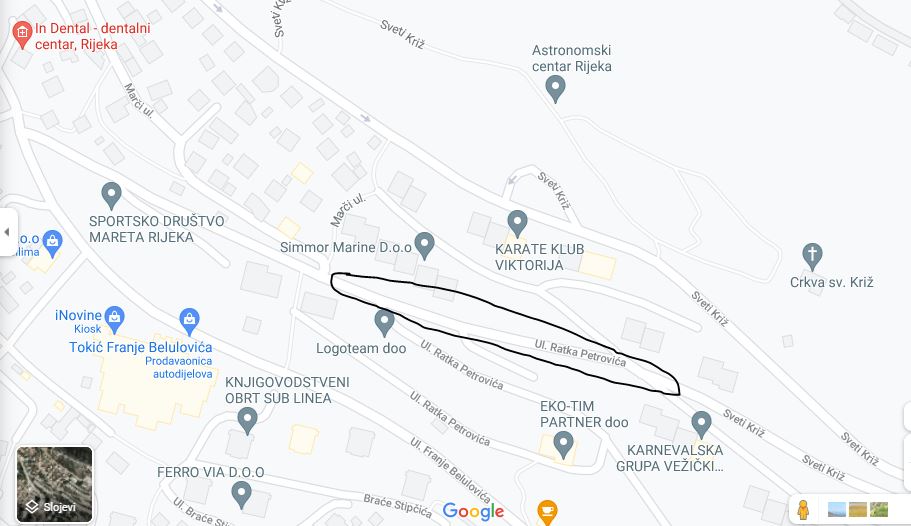Select the Astronomski centar Rijeka marker
The height and width of the screenshot is (526, 911).
pos(556,89)
